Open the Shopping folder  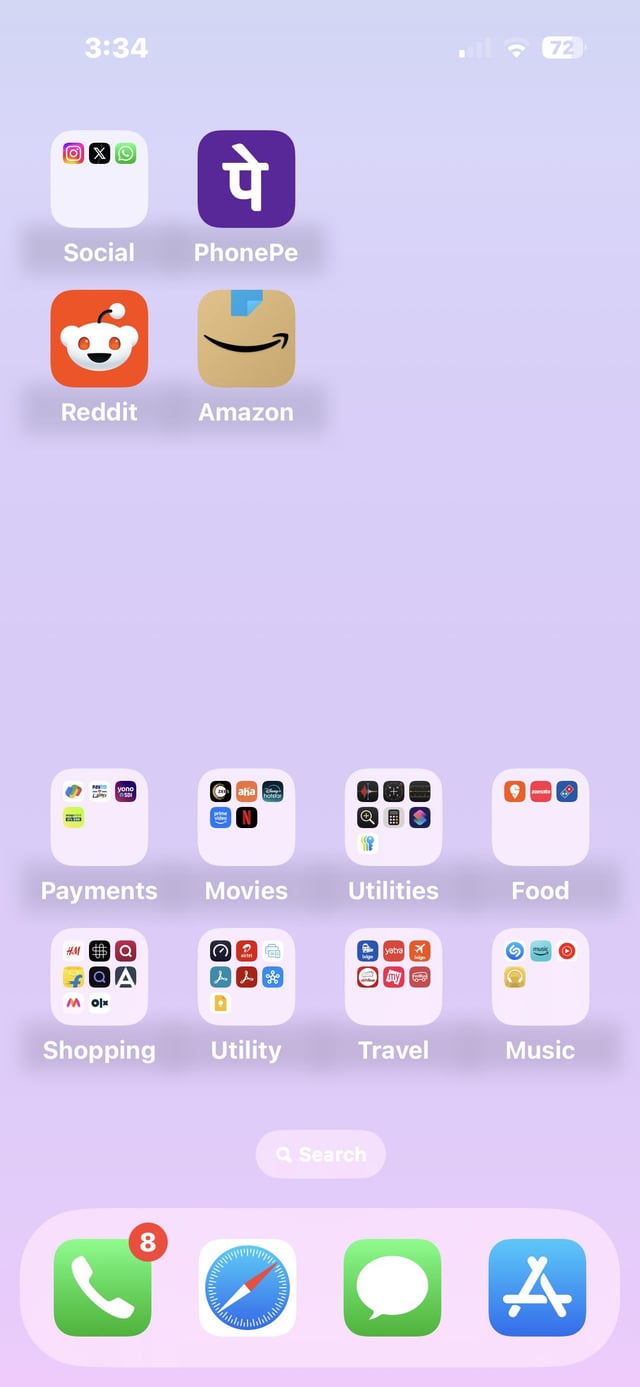coord(99,976)
